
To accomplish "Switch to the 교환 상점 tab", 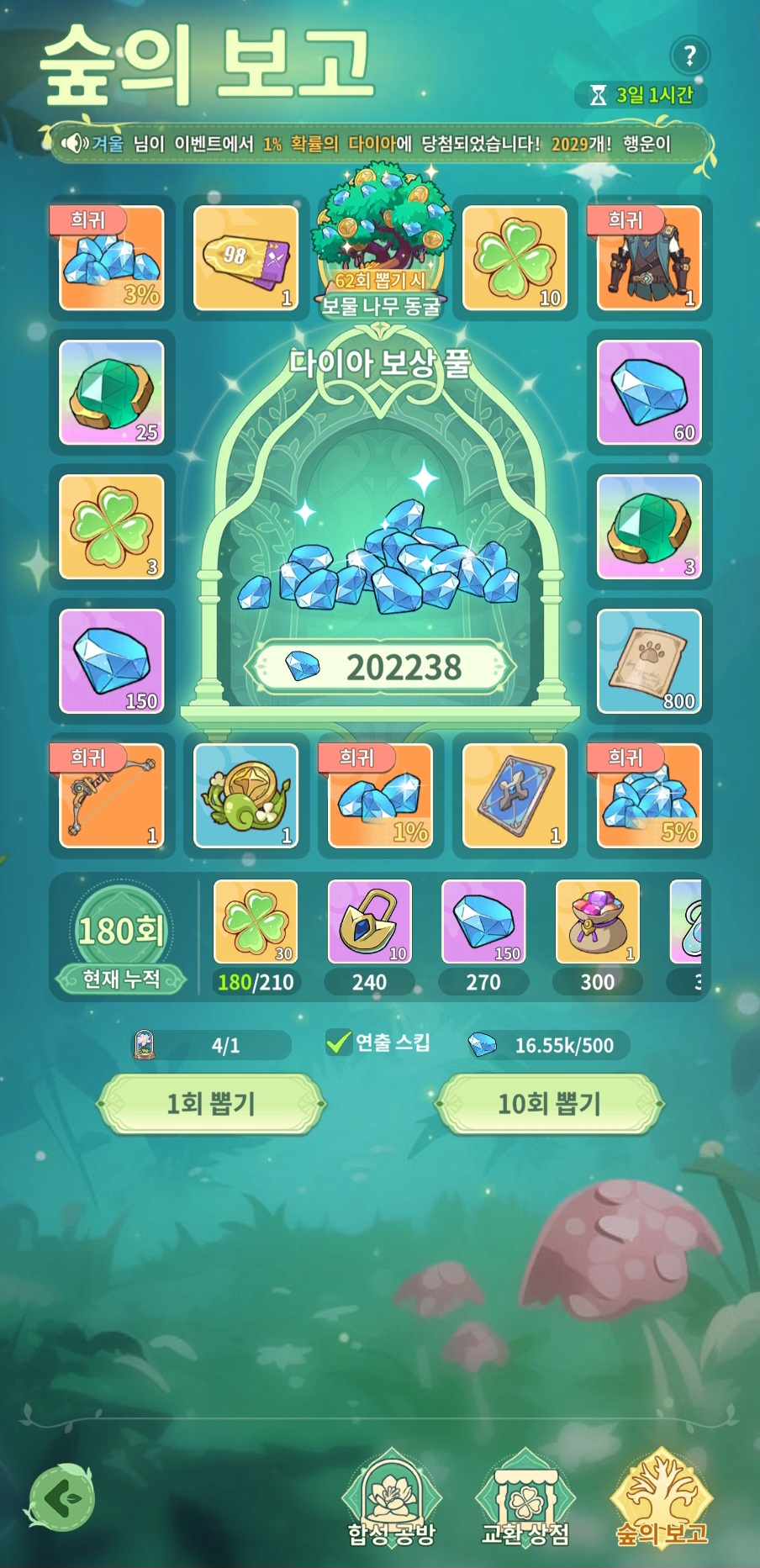I will point(525,1501).
